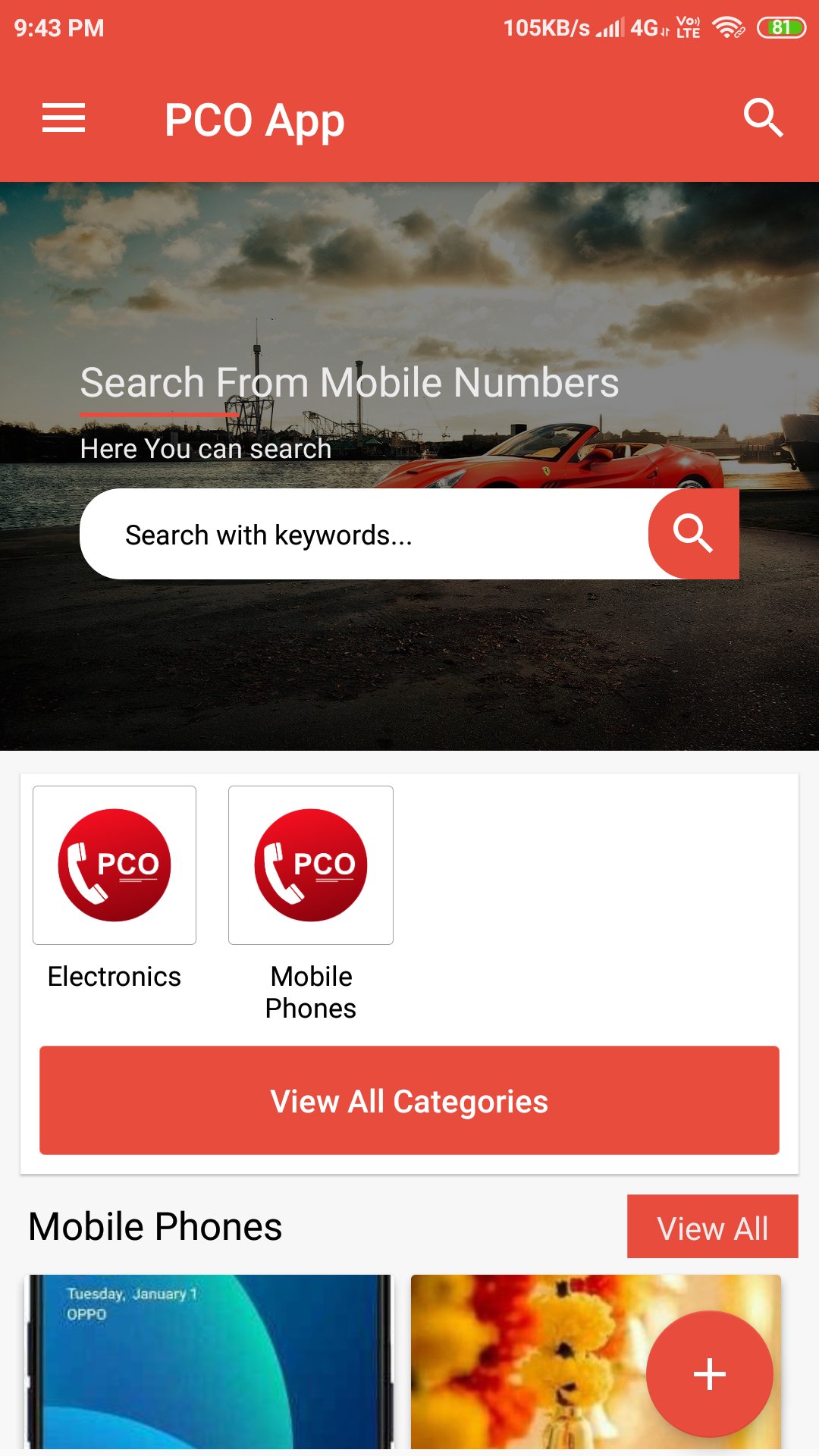Tap the Mobile Phones section heading
The width and height of the screenshot is (819, 1456).
pyautogui.click(x=155, y=1225)
